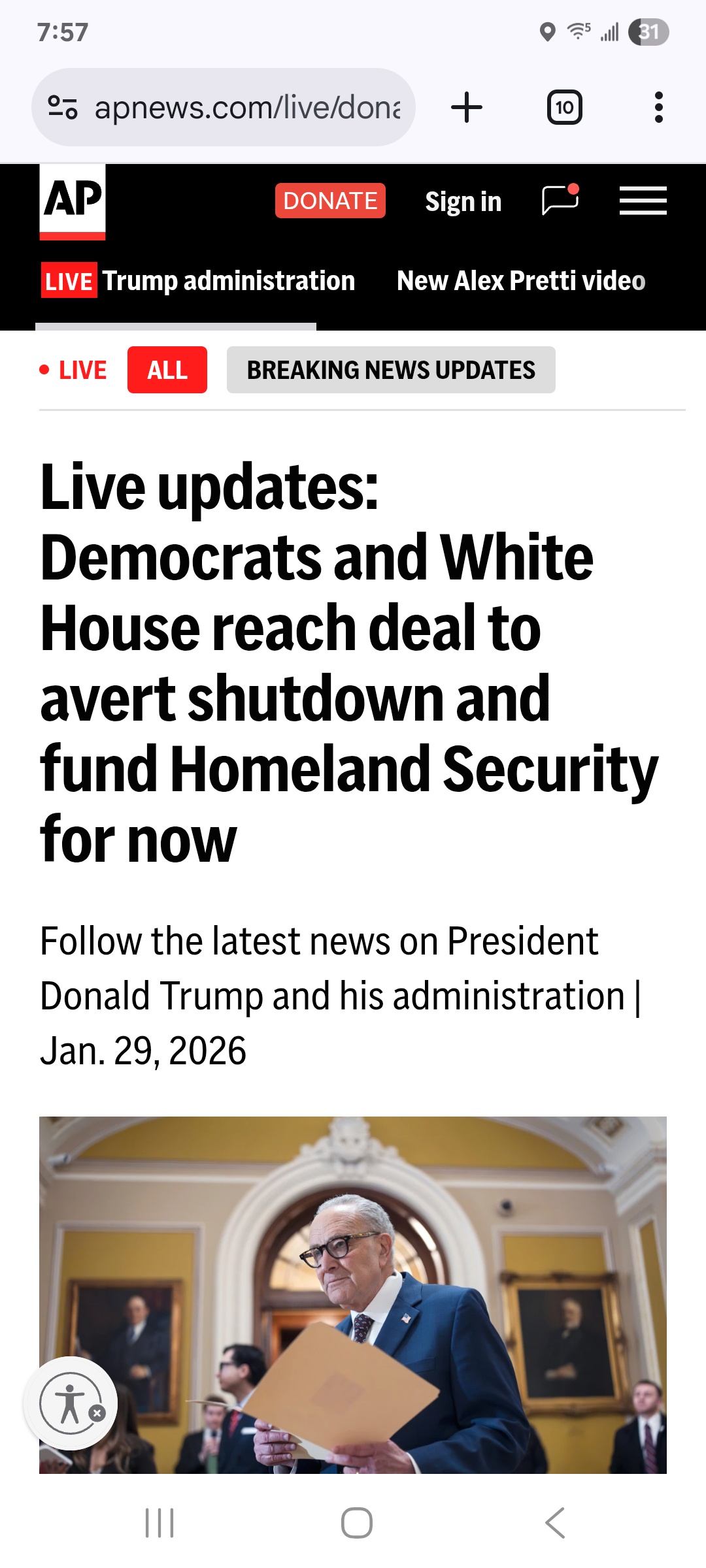Select the ALL filter chip
The image size is (706, 1568).
click(167, 370)
